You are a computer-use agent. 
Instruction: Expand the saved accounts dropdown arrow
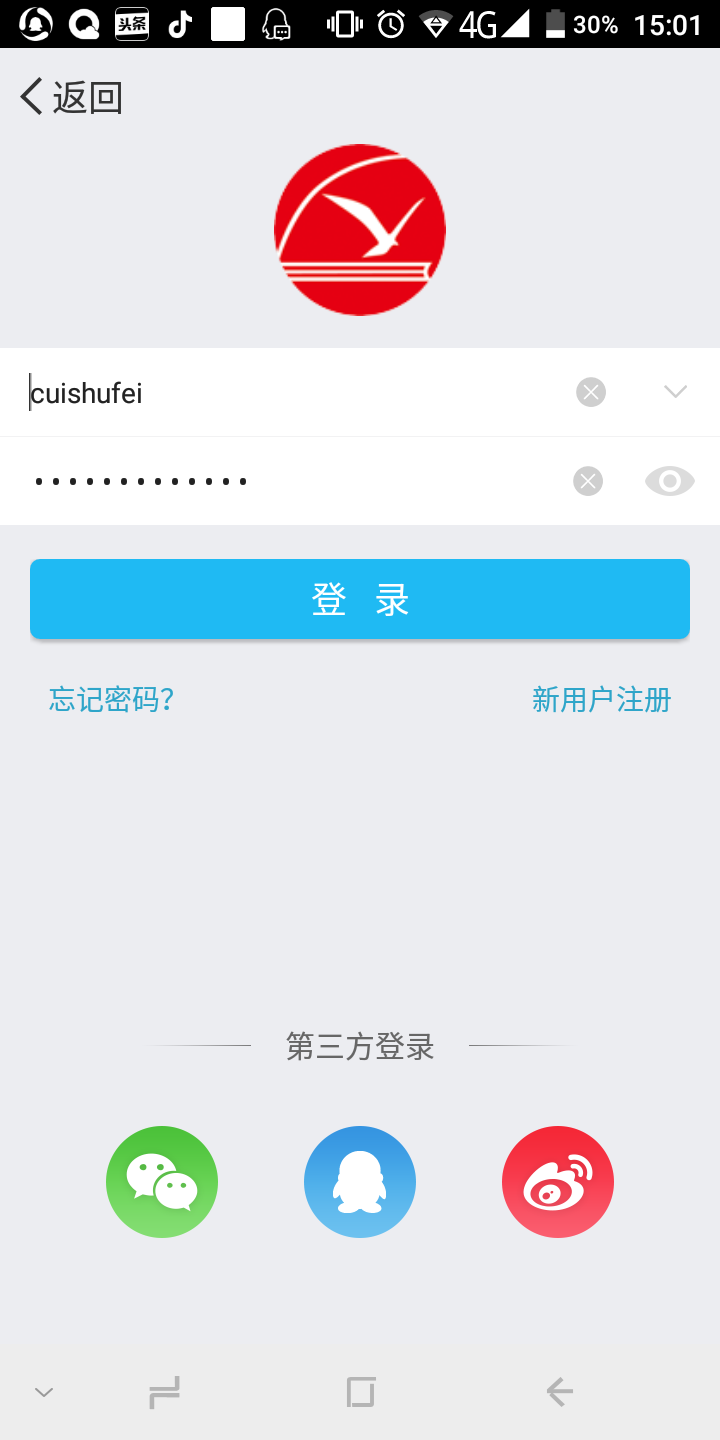point(675,392)
